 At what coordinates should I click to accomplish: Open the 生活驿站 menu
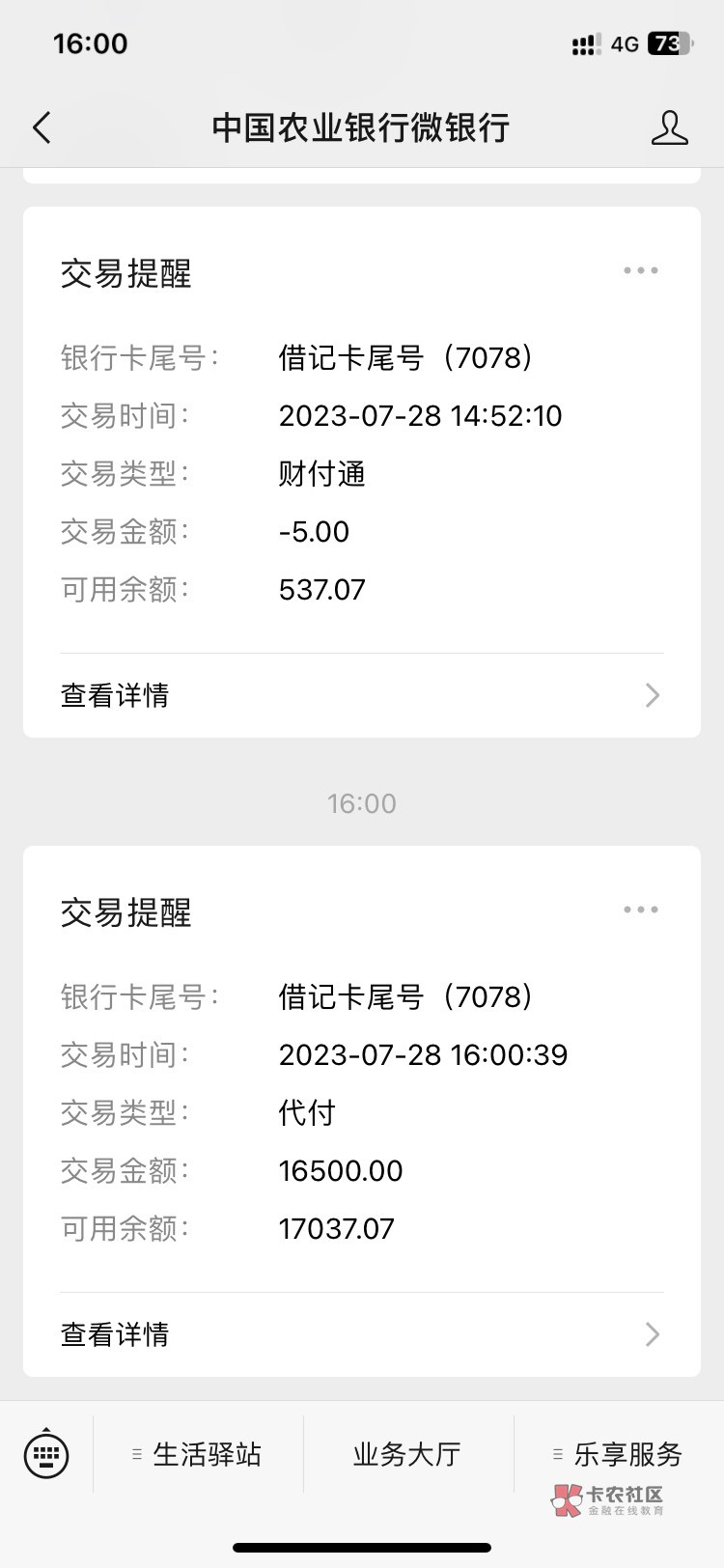198,1454
